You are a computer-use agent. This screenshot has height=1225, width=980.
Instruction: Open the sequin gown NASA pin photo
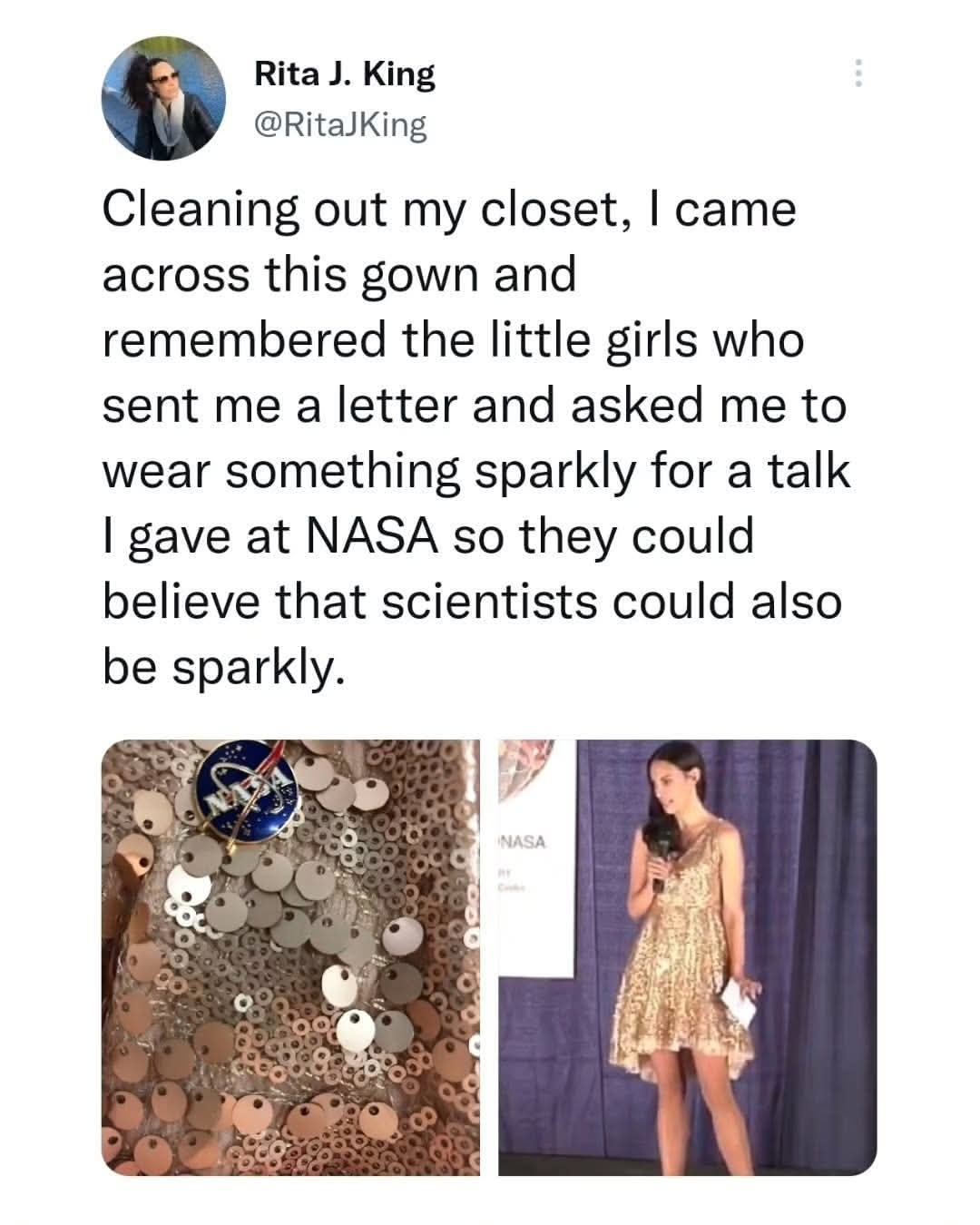[x=290, y=957]
